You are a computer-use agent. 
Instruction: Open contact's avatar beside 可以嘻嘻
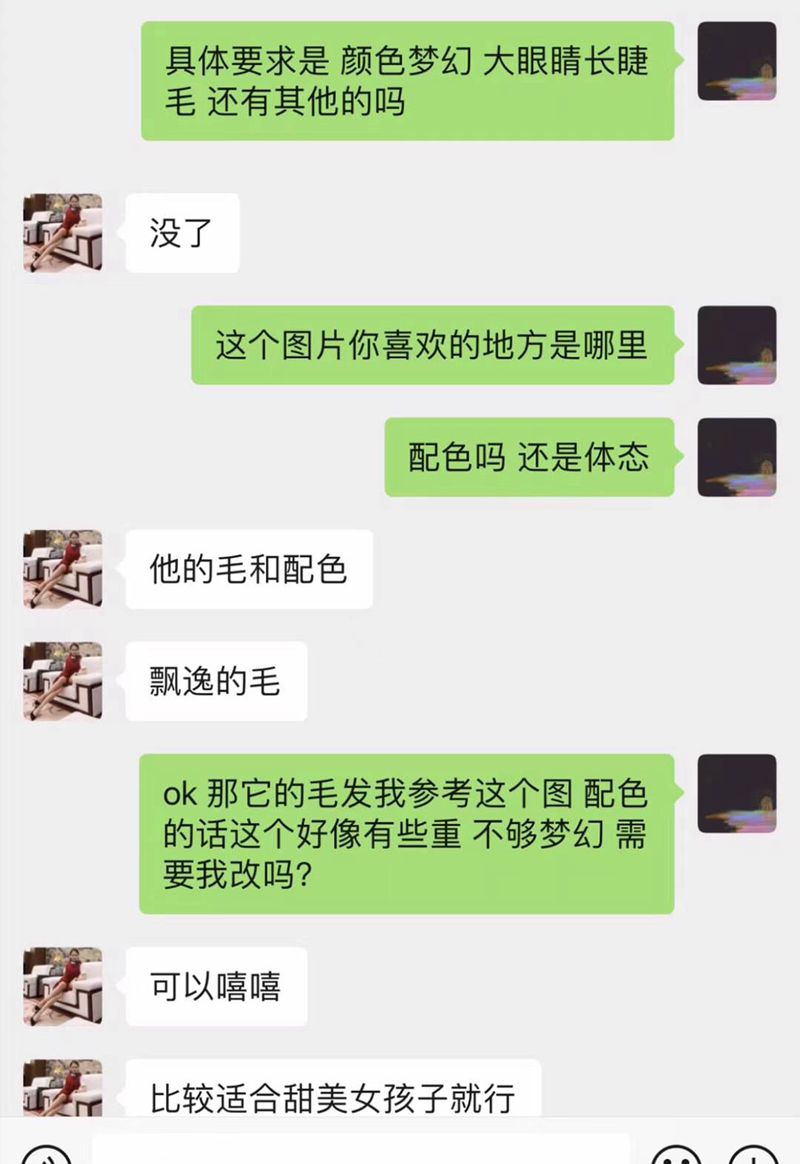click(x=63, y=987)
